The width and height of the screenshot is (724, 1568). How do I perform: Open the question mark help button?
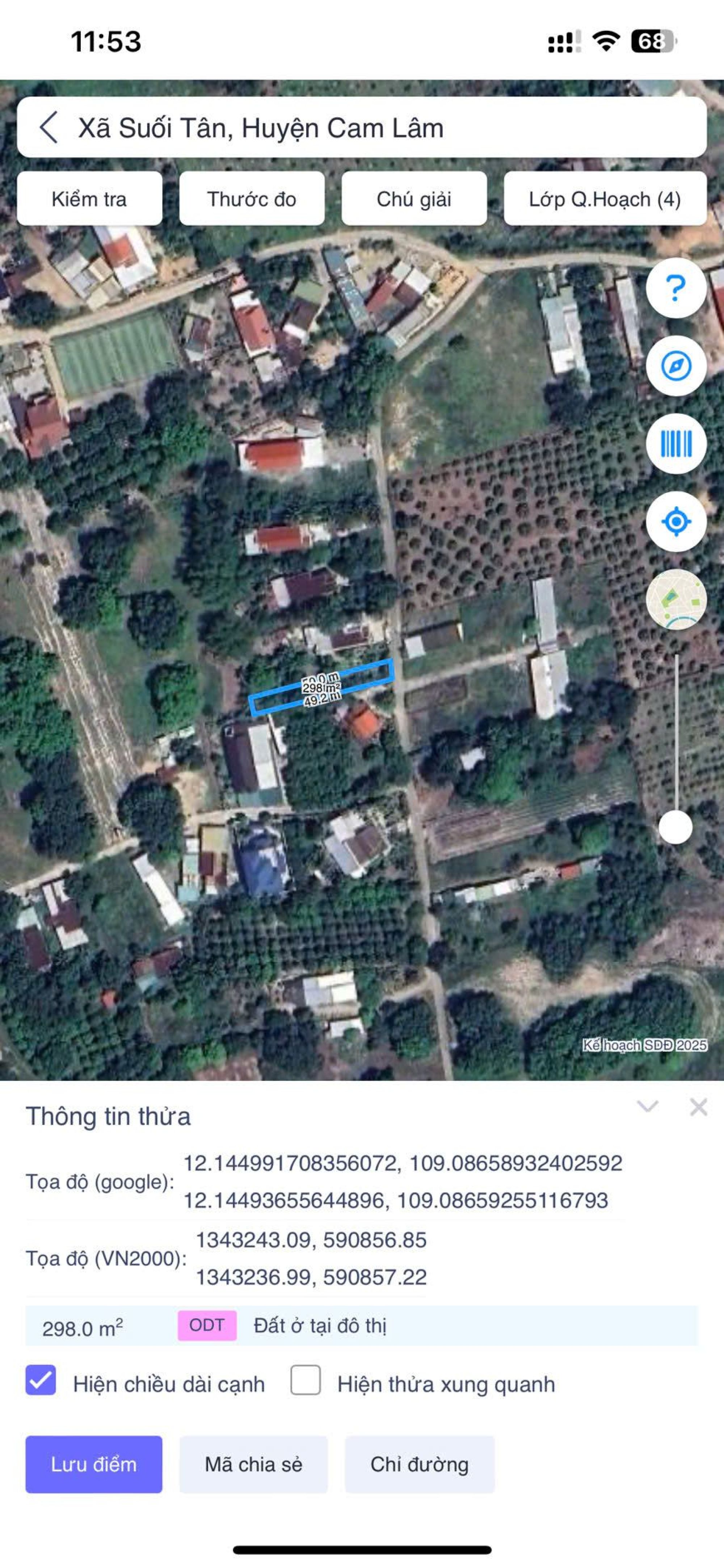[675, 288]
